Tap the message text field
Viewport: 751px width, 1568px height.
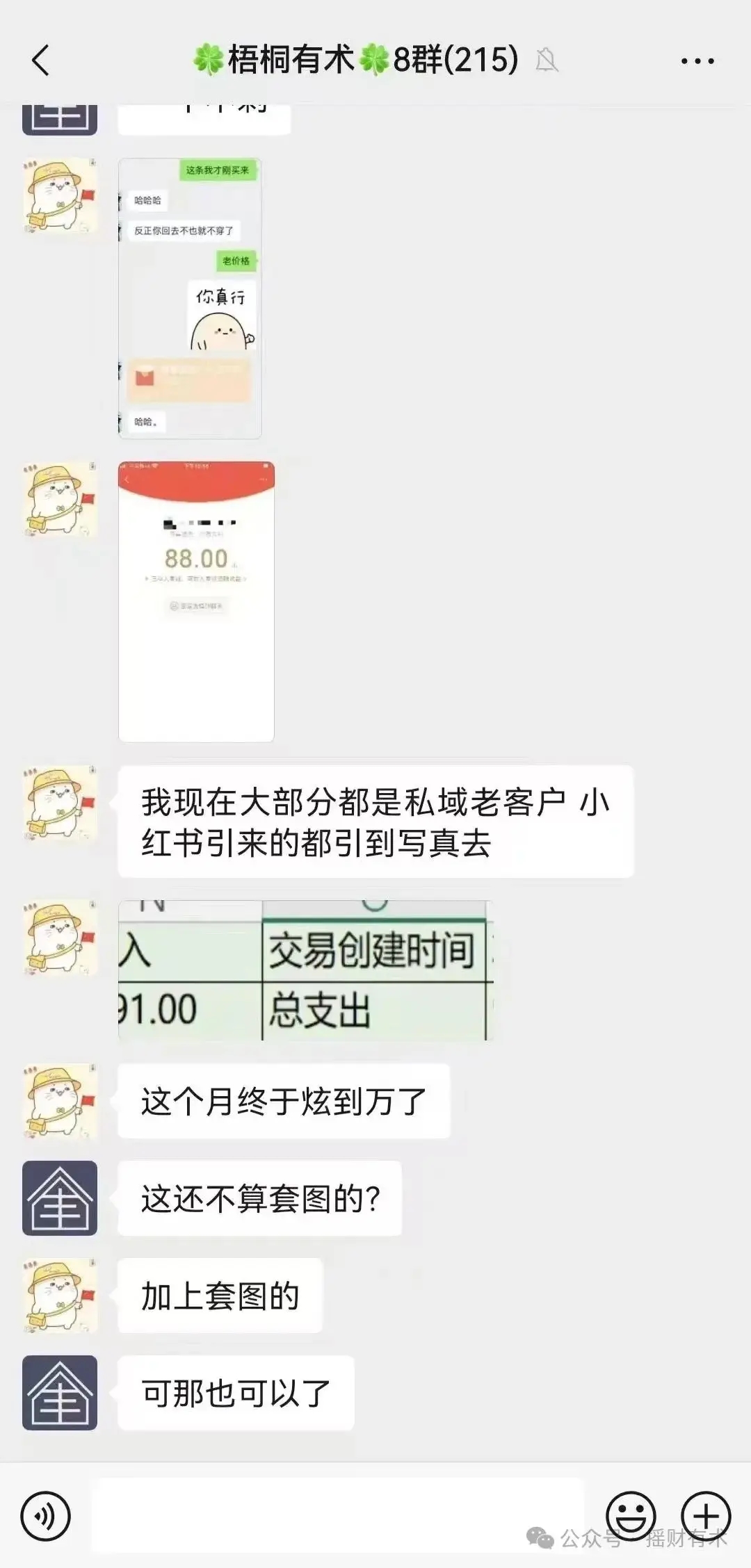click(x=337, y=1516)
